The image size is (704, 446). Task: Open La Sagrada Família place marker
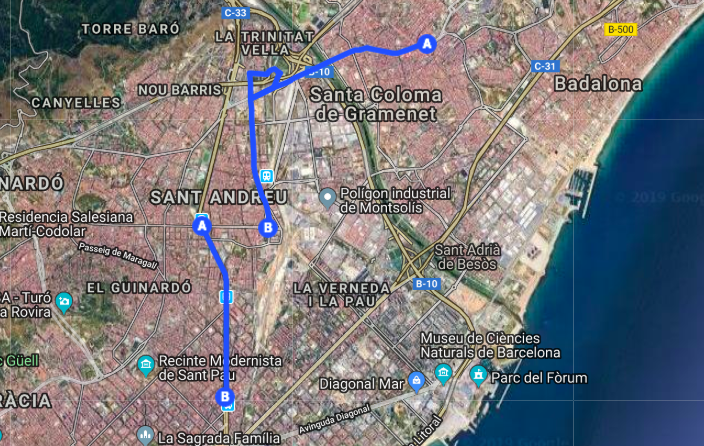(x=146, y=435)
